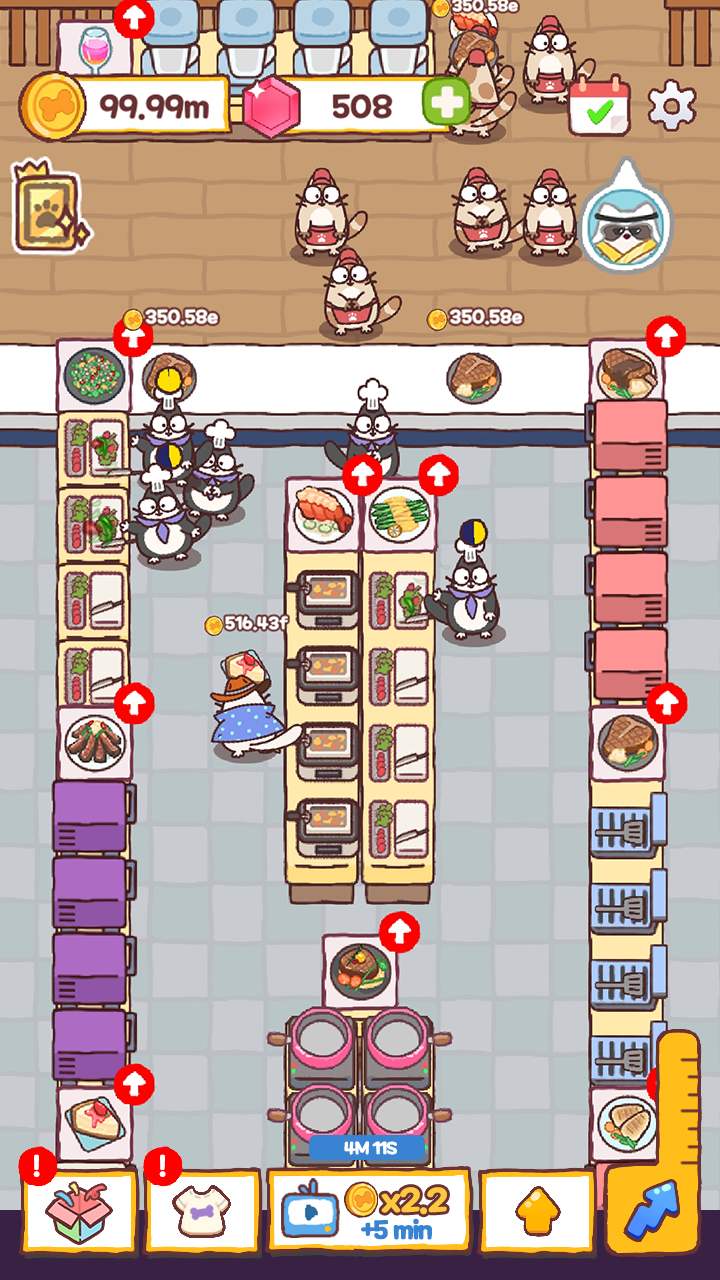Viewport: 720px width, 1280px height.
Task: Open the gift box shop
Action: point(79,1211)
